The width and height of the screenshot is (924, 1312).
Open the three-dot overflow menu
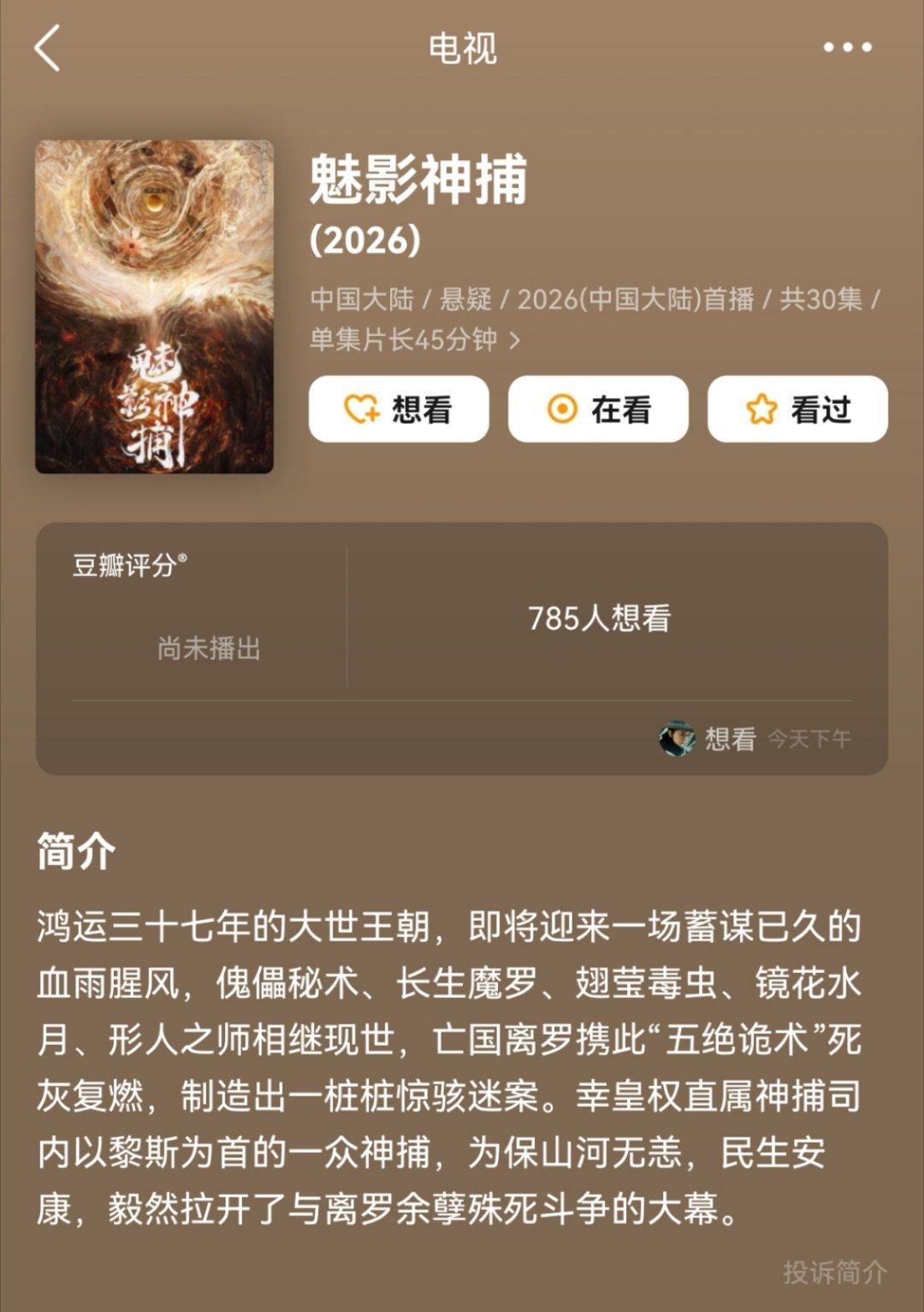(x=847, y=48)
